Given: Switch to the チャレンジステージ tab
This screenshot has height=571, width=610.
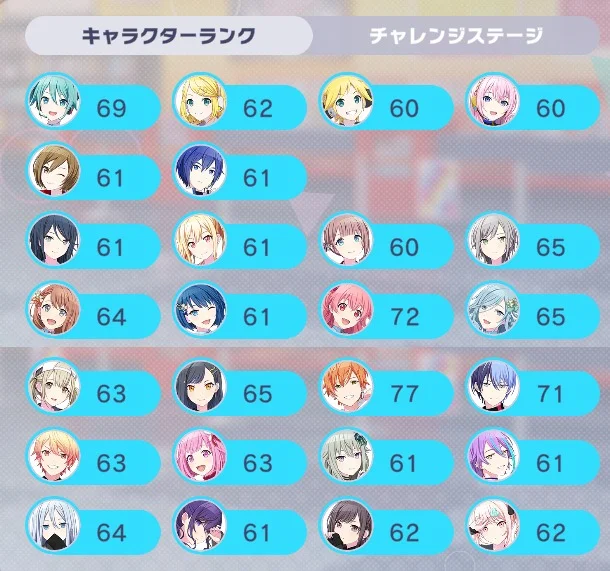Looking at the screenshot, I should [x=456, y=37].
